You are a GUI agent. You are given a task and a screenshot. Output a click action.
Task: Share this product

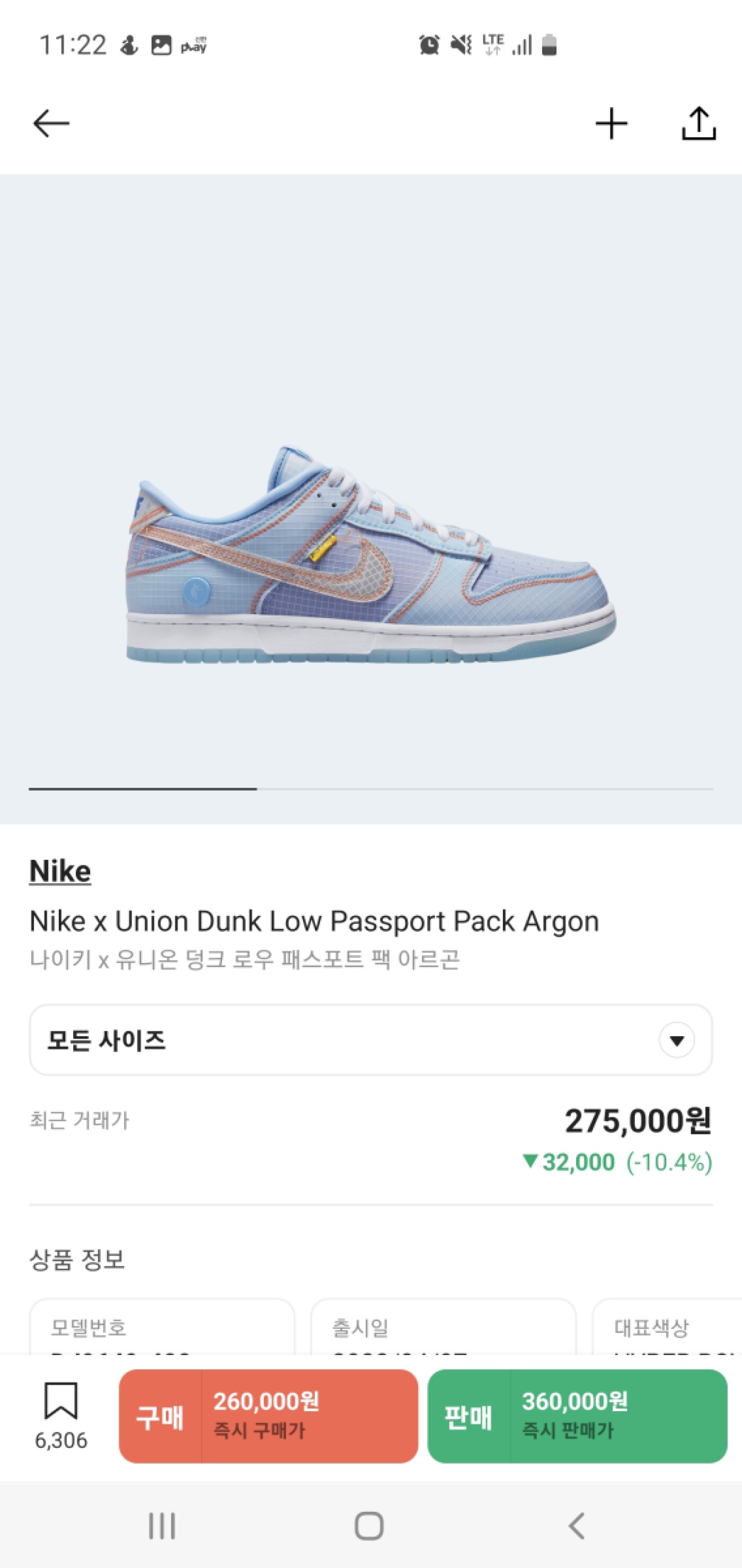click(698, 124)
